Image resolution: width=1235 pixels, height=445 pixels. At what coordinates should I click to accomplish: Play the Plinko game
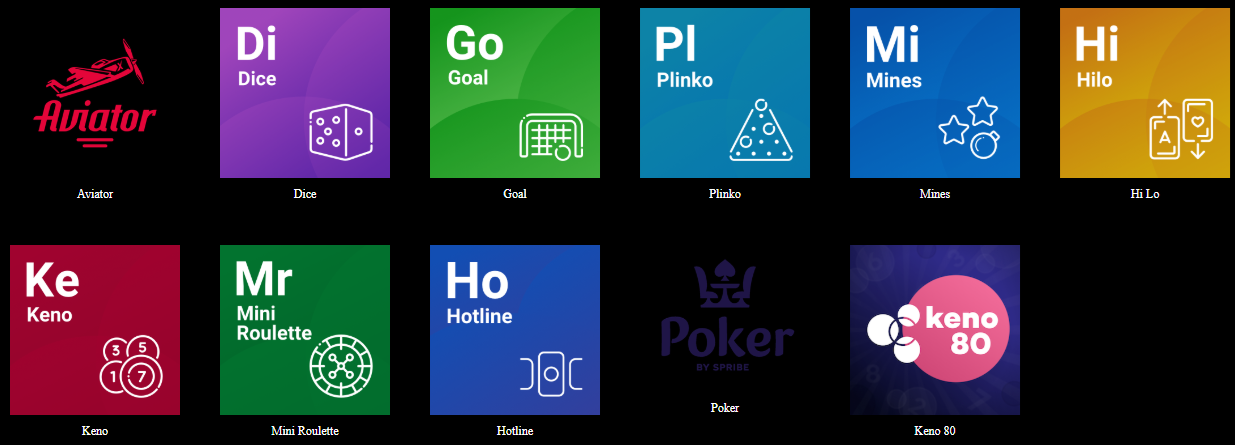[725, 93]
